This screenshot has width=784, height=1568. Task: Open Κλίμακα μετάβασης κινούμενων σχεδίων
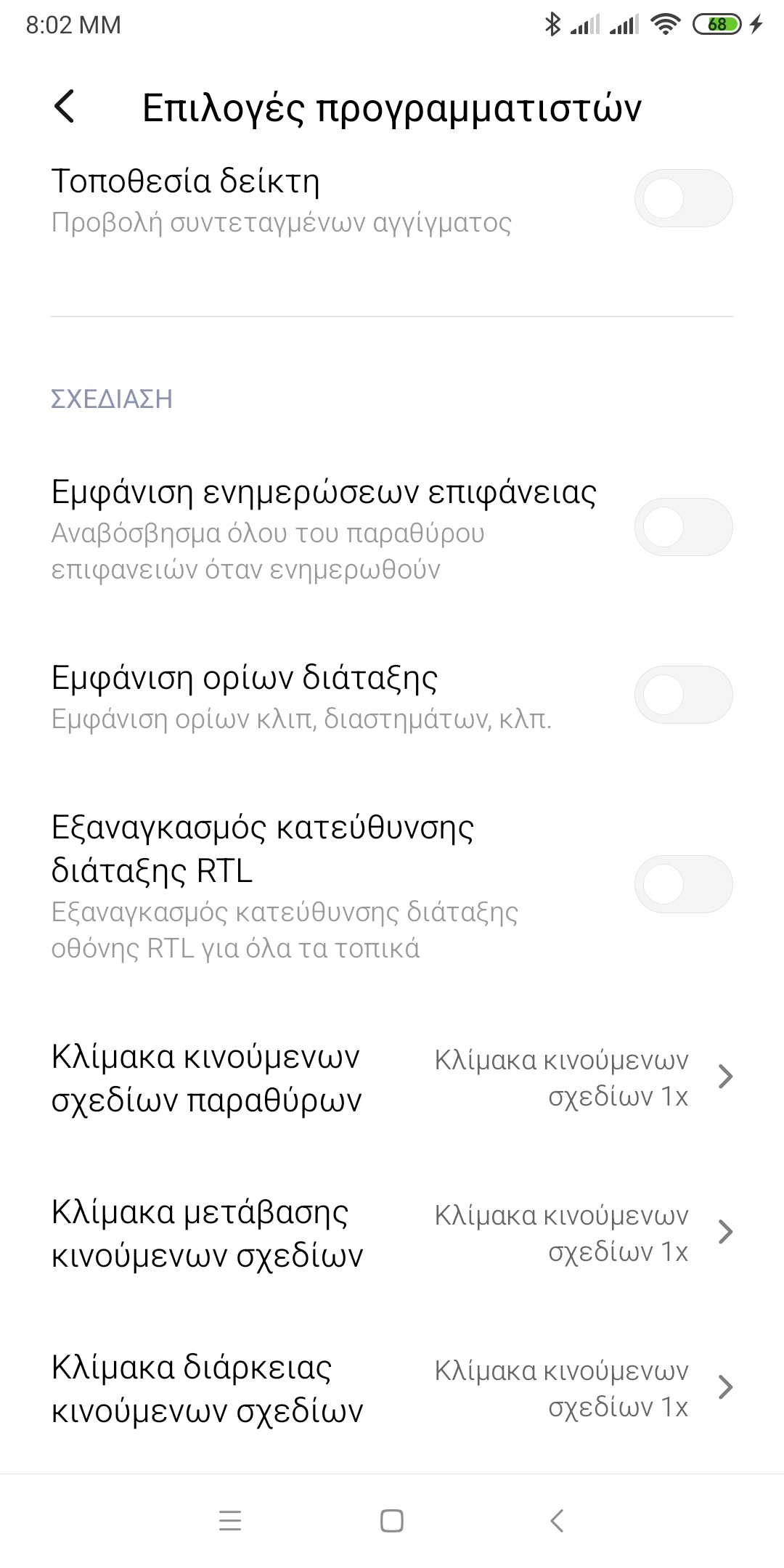392,1233
